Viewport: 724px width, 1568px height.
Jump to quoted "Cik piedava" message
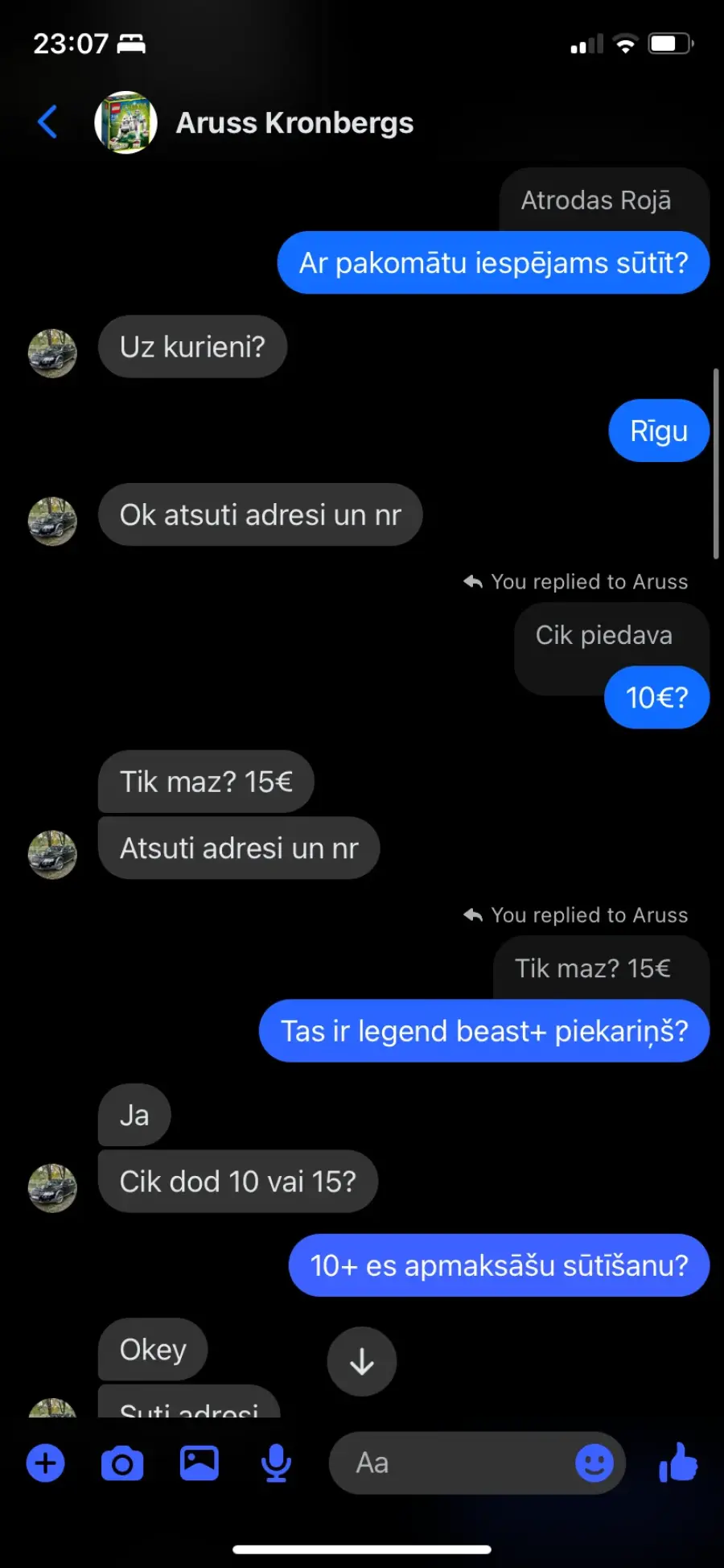pyautogui.click(x=603, y=635)
